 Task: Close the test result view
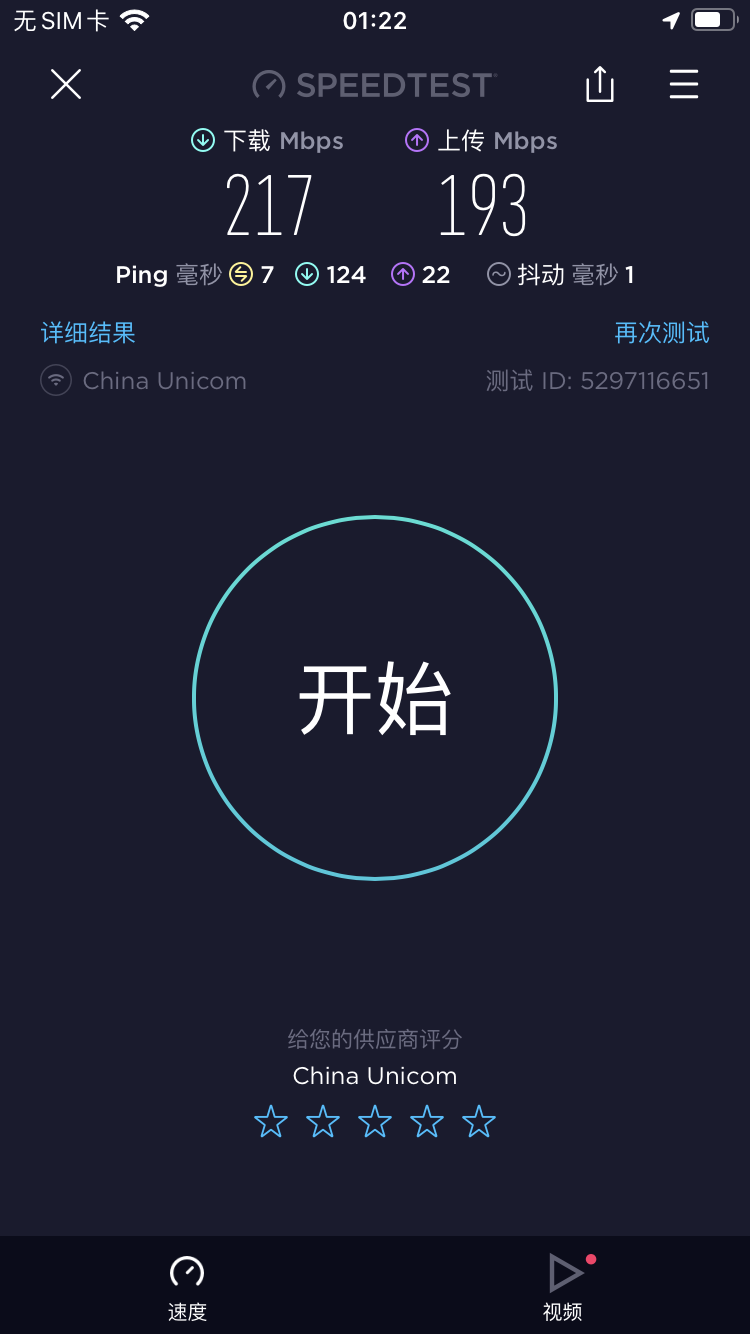[66, 85]
